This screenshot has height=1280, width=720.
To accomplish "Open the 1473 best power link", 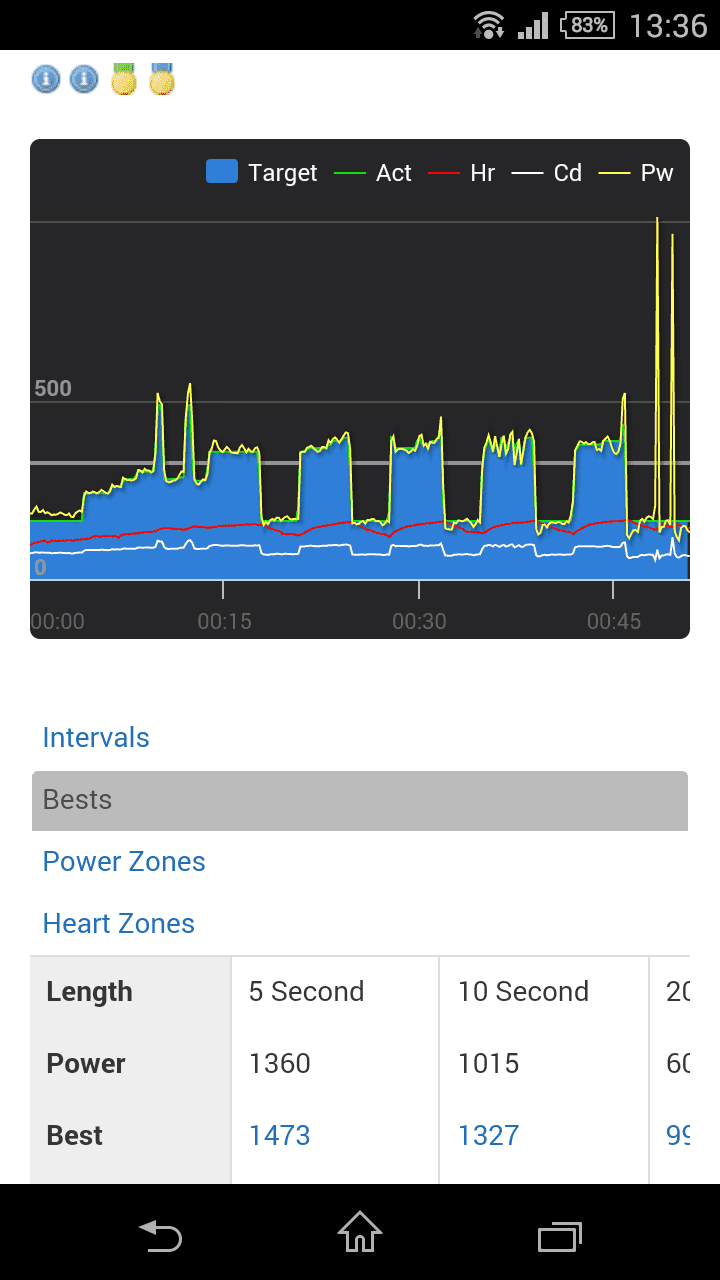I will point(280,1136).
